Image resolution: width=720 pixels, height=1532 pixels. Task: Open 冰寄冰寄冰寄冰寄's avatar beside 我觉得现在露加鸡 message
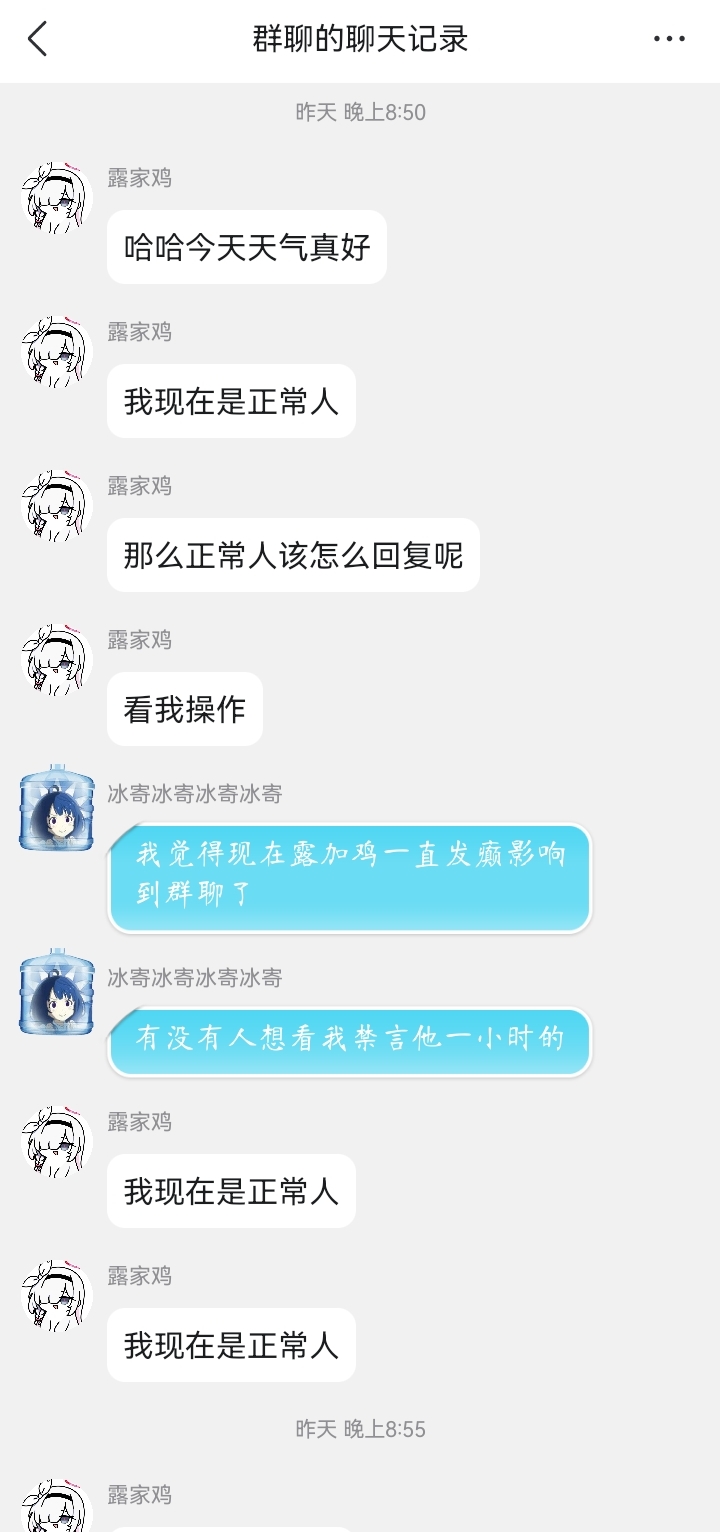pyautogui.click(x=56, y=808)
